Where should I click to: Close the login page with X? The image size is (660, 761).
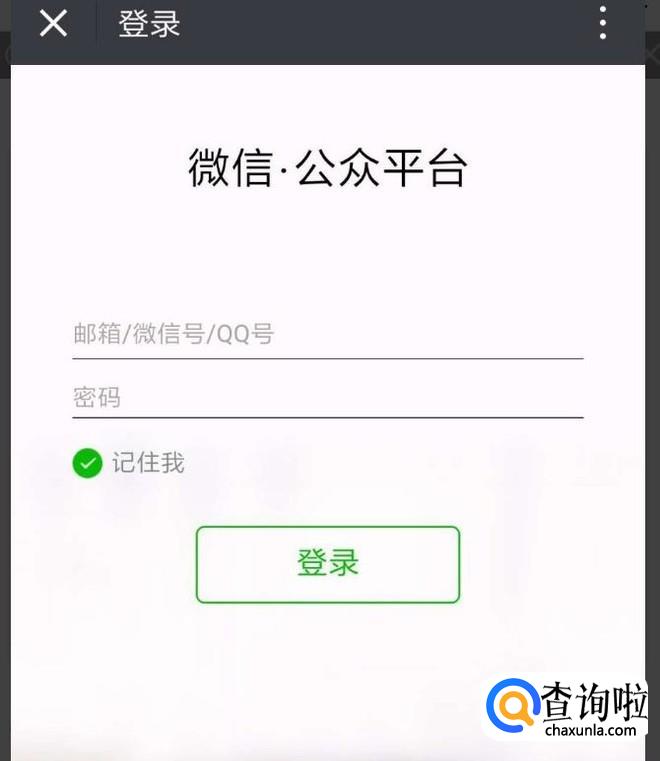pos(53,23)
